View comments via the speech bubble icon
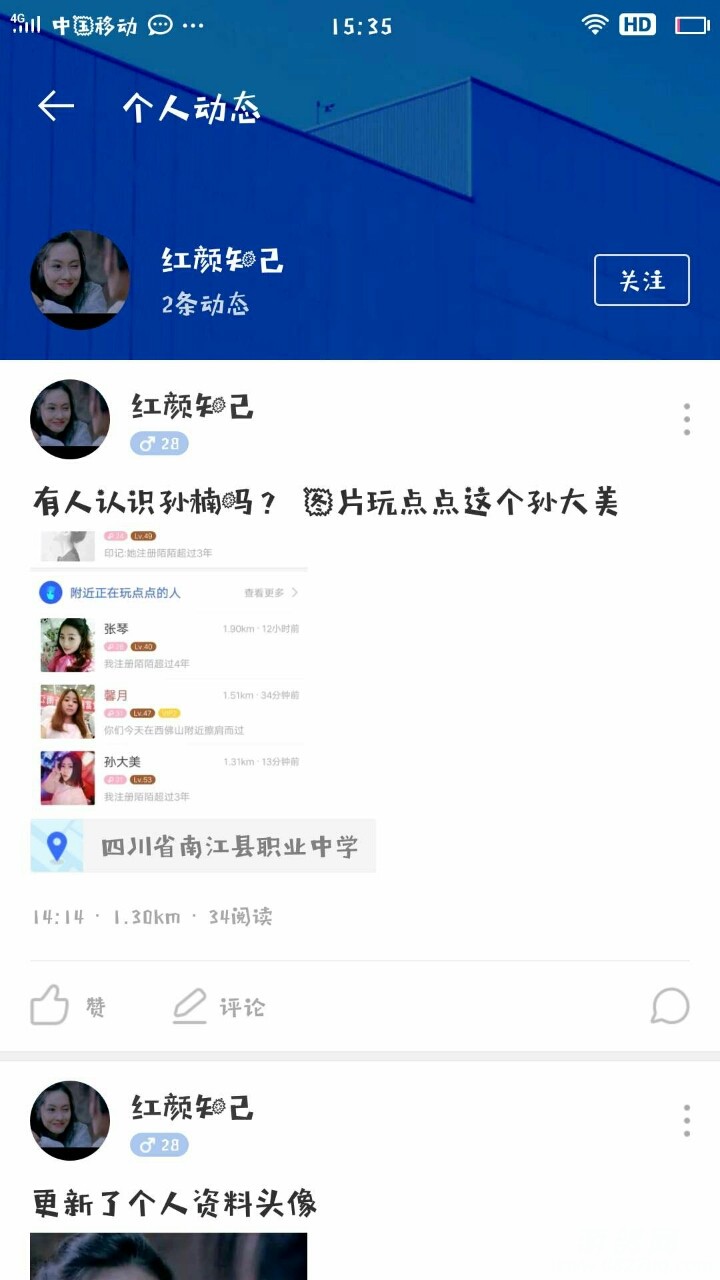The width and height of the screenshot is (720, 1280). coord(669,1006)
